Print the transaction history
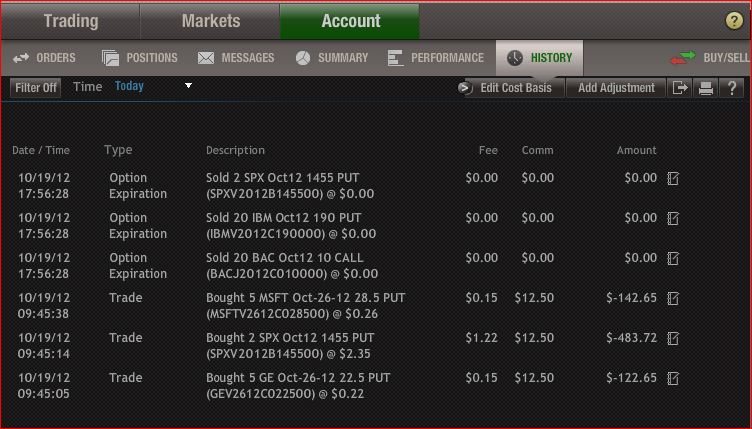The width and height of the screenshot is (752, 429). click(706, 88)
